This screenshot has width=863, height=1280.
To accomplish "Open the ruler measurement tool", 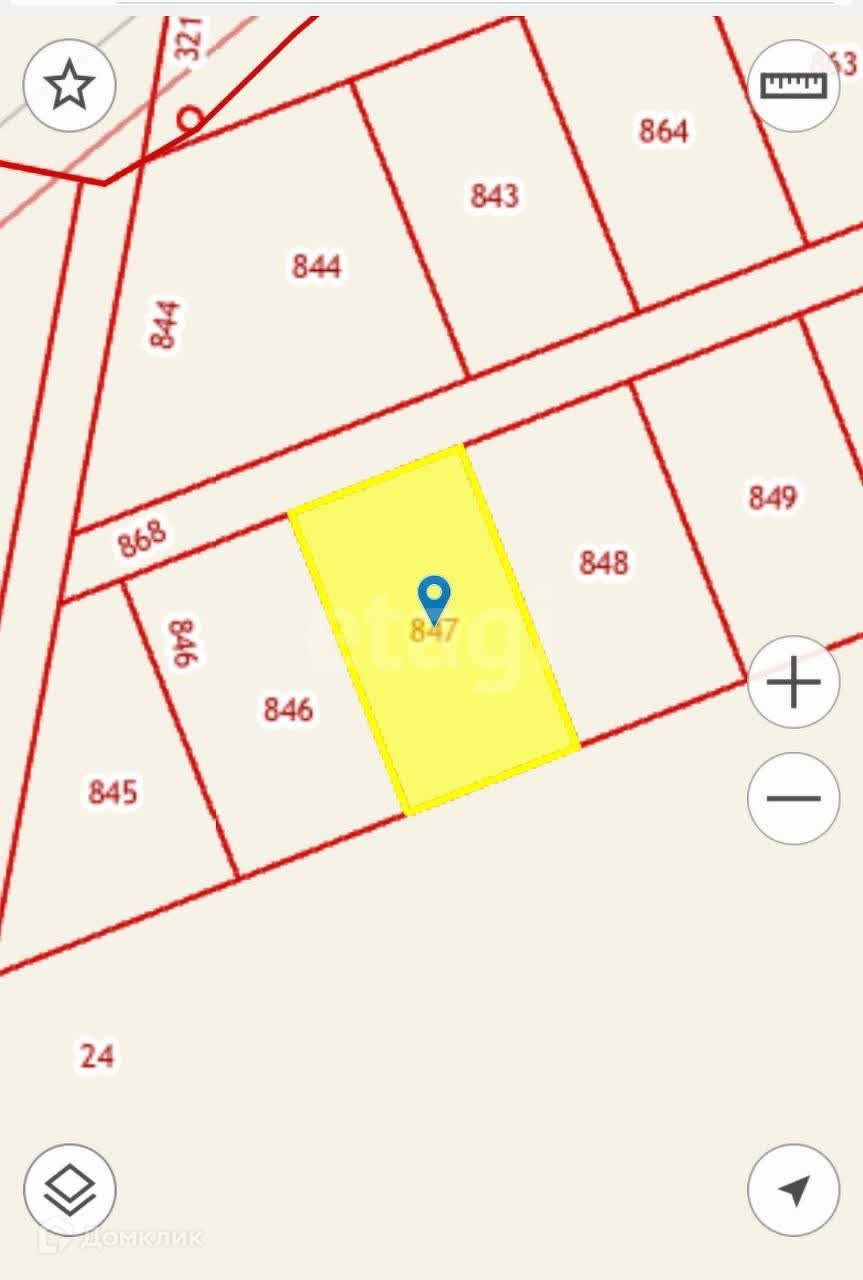I will click(794, 86).
